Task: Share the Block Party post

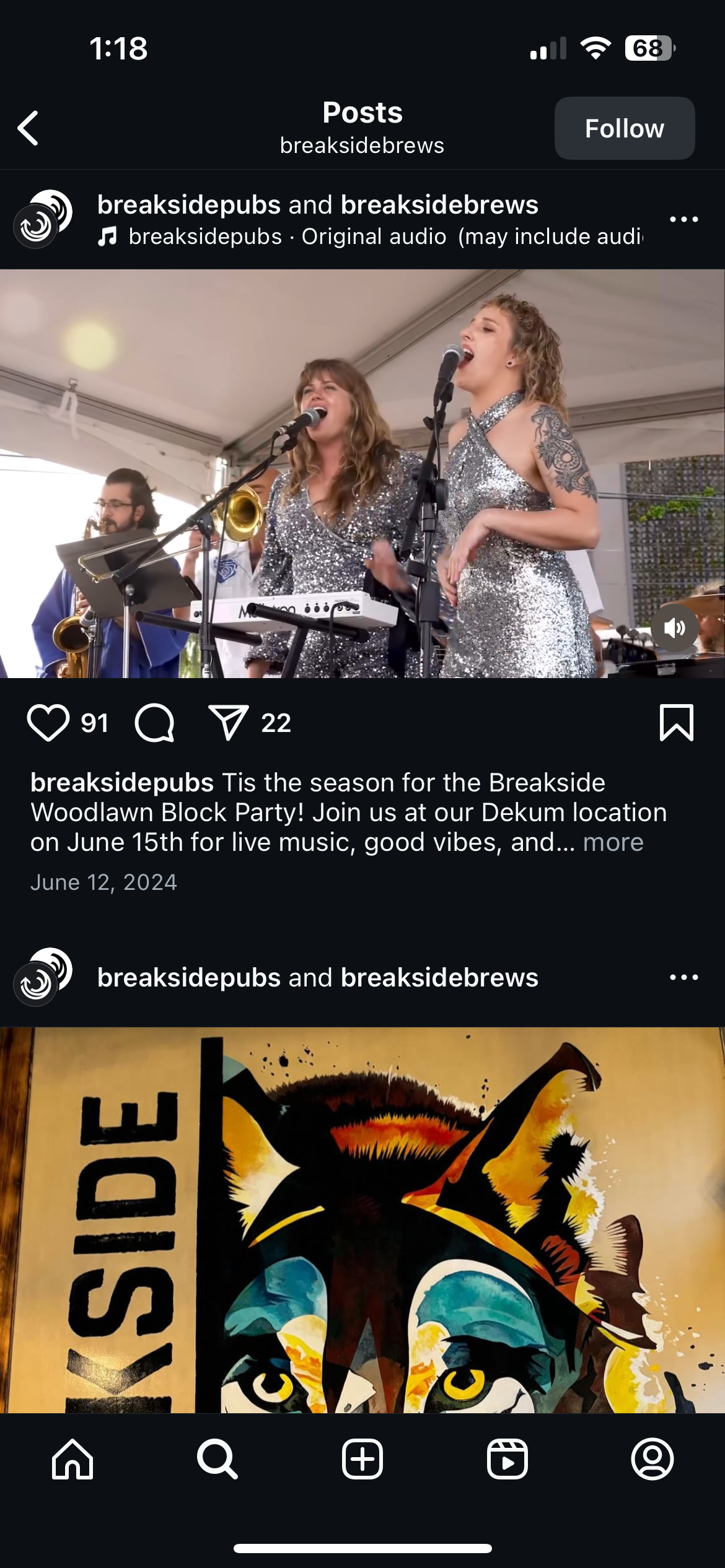Action: point(229,723)
